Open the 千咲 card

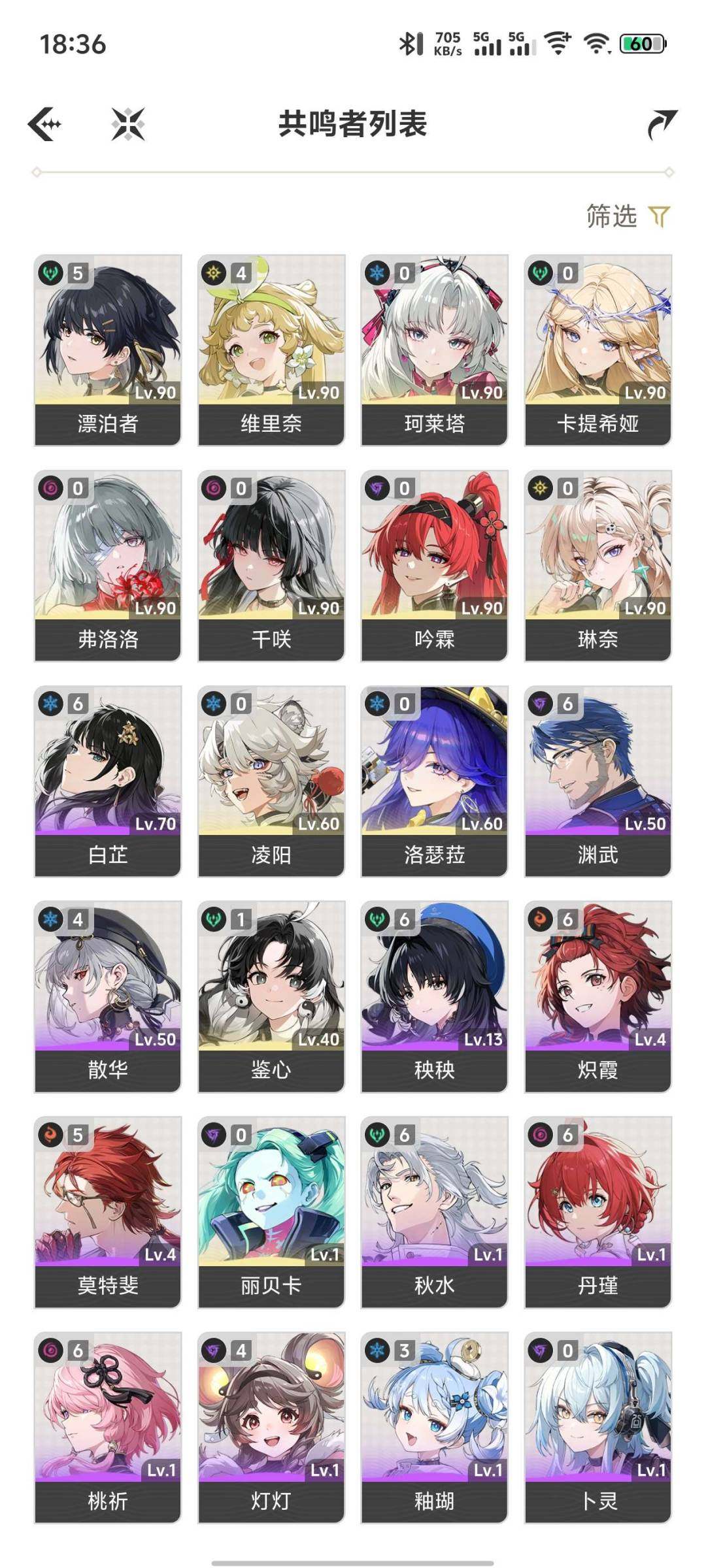pyautogui.click(x=271, y=566)
